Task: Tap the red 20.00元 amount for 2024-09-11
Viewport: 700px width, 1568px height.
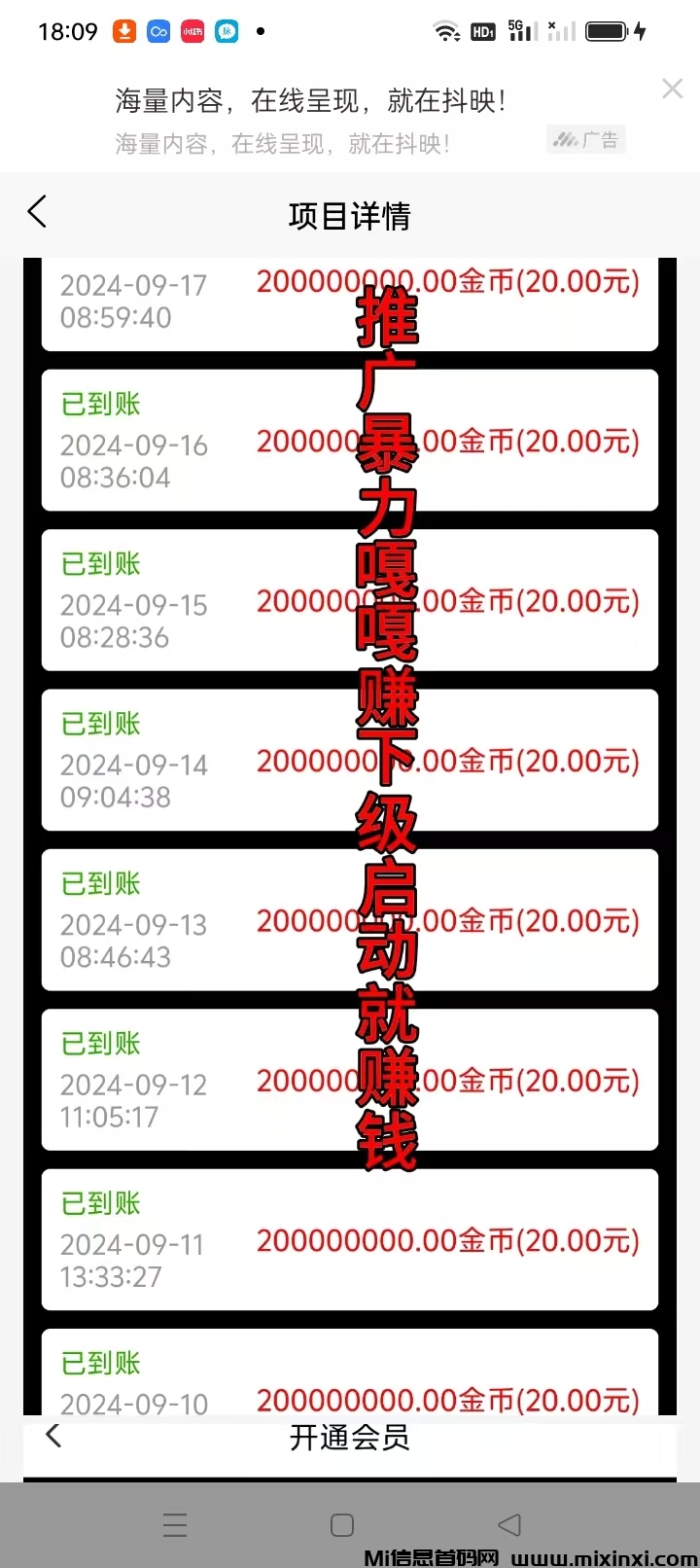Action: coord(579,1241)
